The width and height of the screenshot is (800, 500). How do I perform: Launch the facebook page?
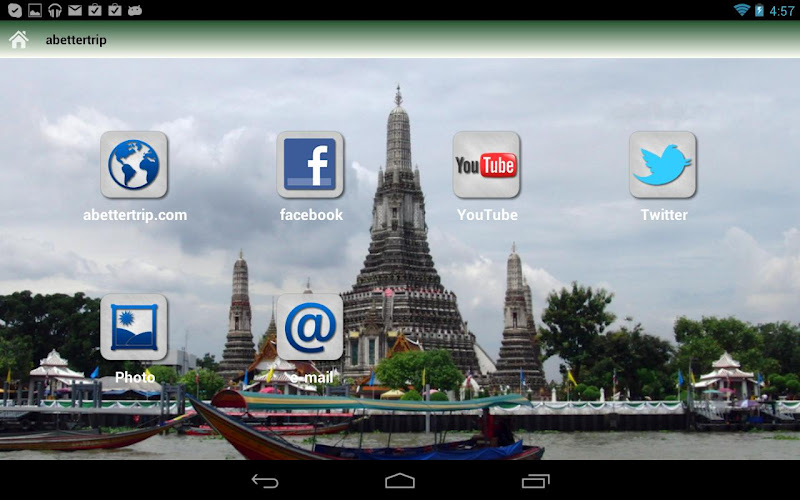point(310,165)
